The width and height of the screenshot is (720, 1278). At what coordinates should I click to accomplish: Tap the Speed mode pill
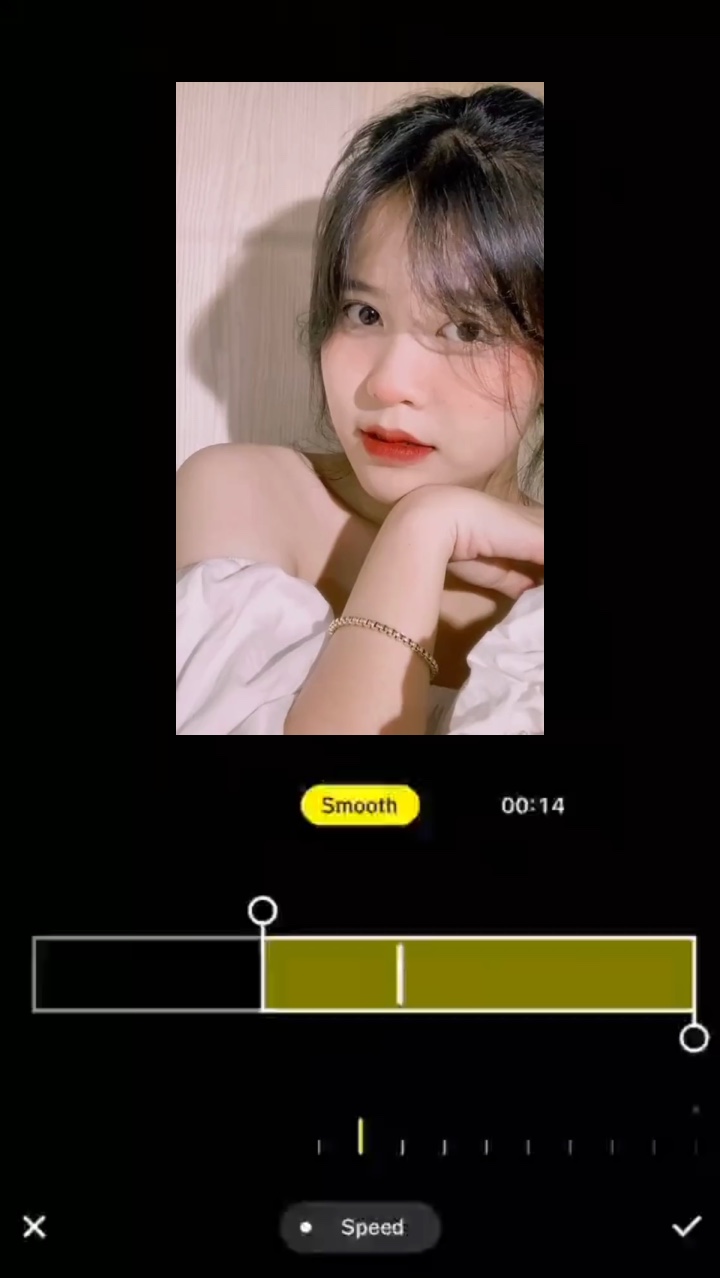click(x=360, y=1227)
